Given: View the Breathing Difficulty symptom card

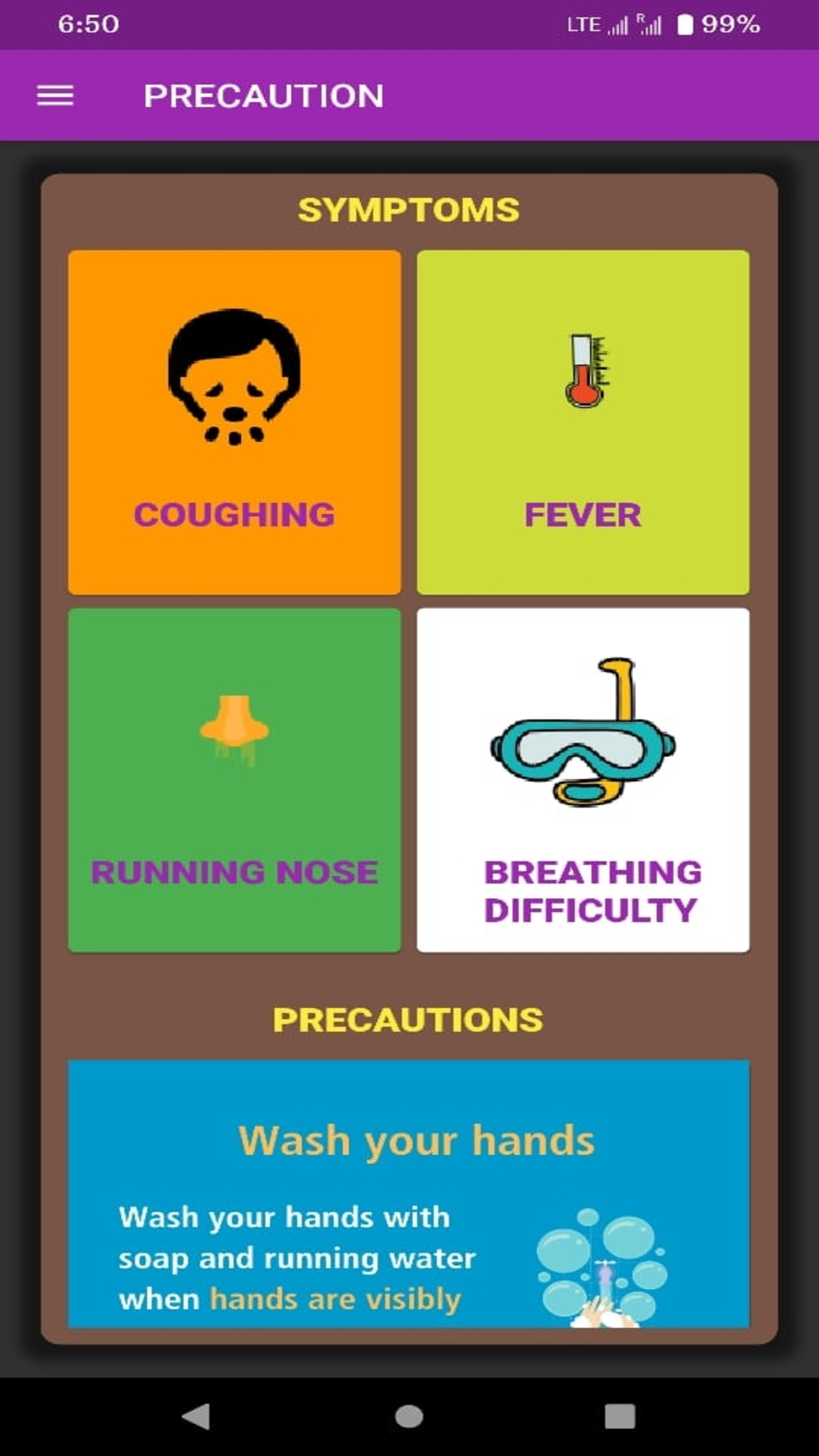Looking at the screenshot, I should coord(582,780).
